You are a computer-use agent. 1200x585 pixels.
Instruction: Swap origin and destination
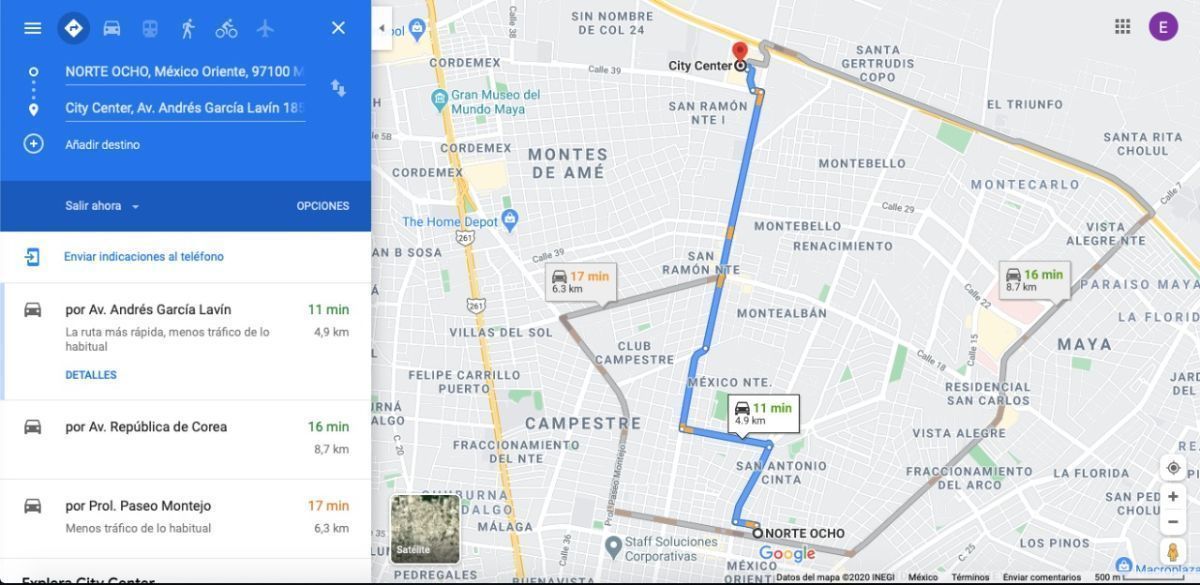[x=338, y=89]
